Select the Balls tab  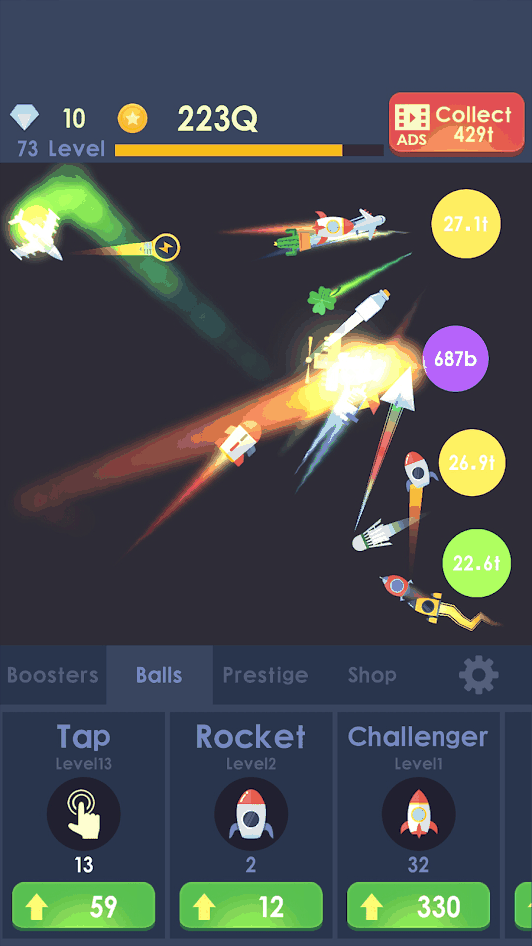pos(159,675)
